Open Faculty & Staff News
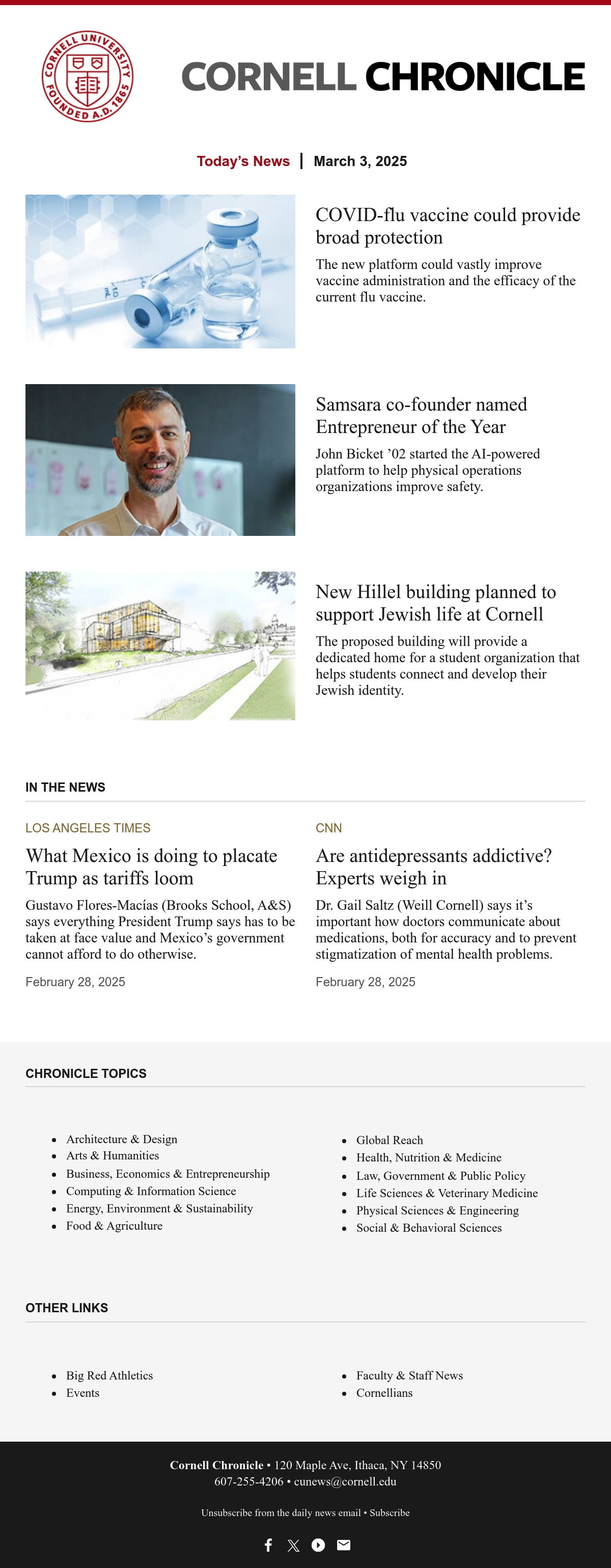Screen dimensions: 611x1568 pyautogui.click(x=409, y=1375)
